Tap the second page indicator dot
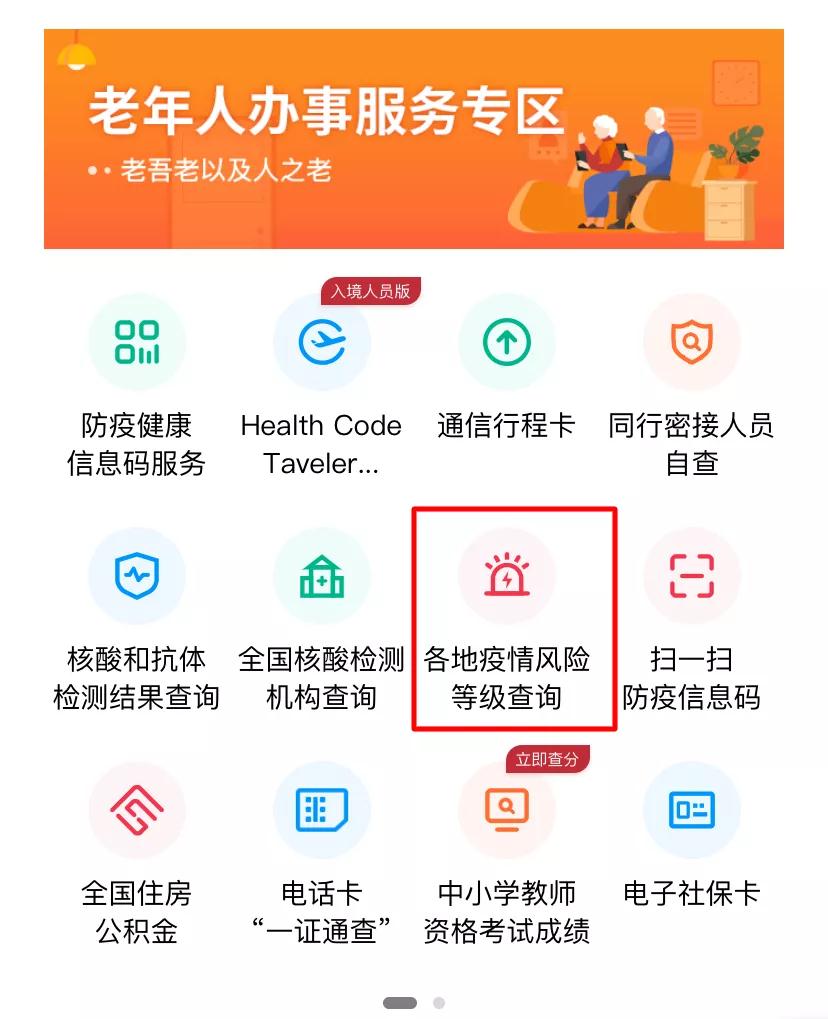This screenshot has width=828, height=1019. 439,1002
